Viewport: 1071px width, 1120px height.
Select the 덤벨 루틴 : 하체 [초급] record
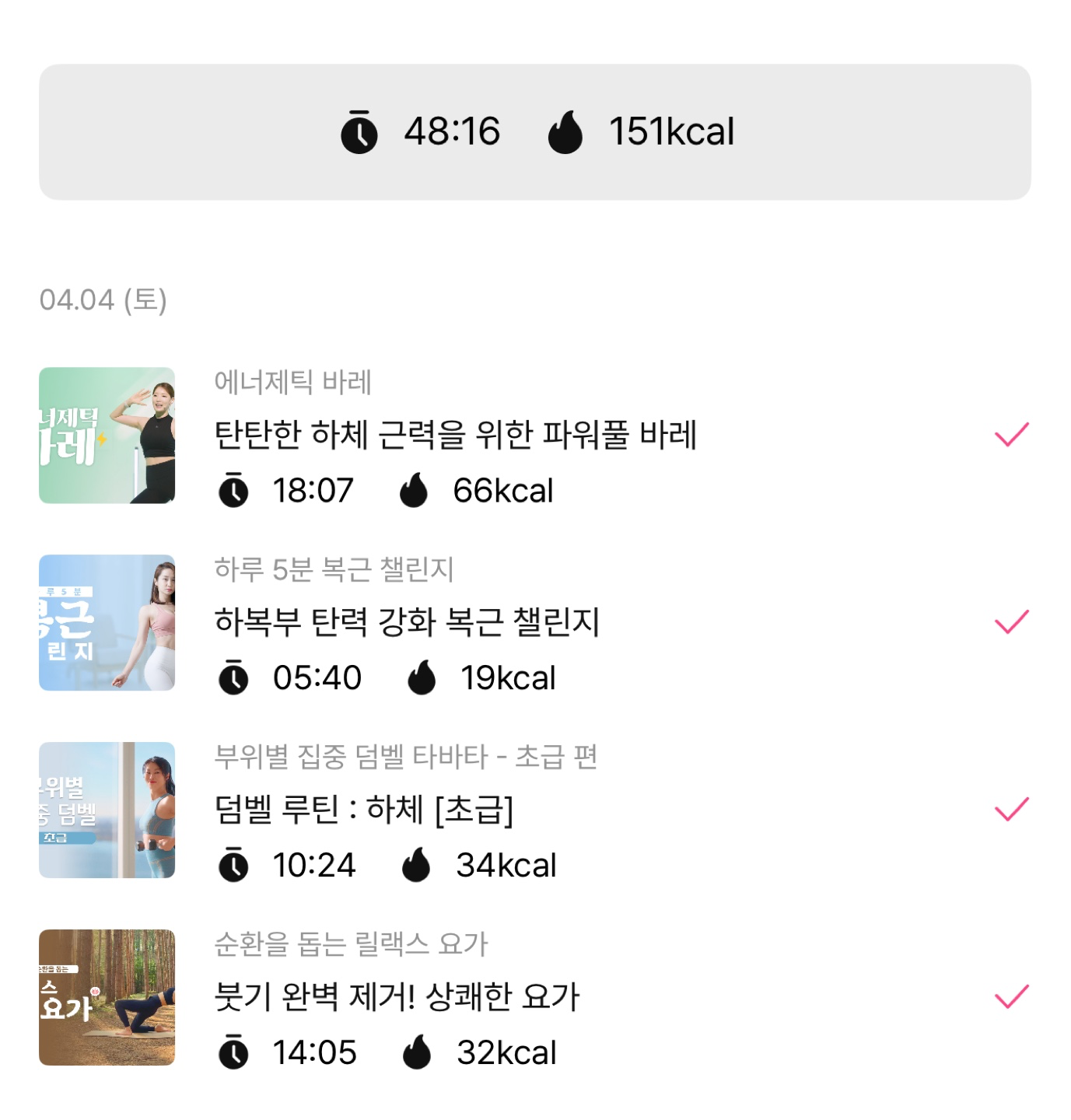[x=363, y=810]
